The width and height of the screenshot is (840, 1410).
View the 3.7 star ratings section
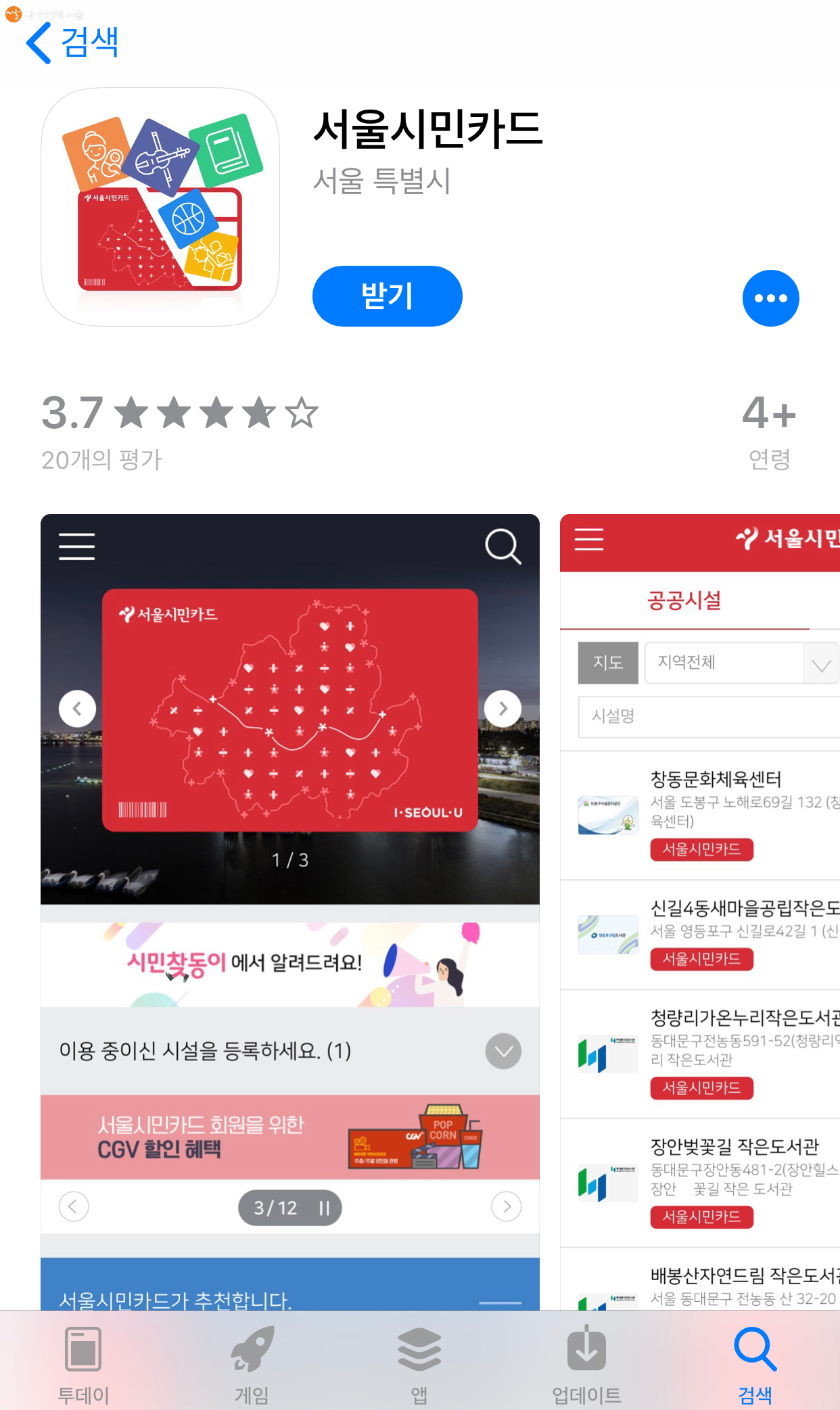[179, 429]
